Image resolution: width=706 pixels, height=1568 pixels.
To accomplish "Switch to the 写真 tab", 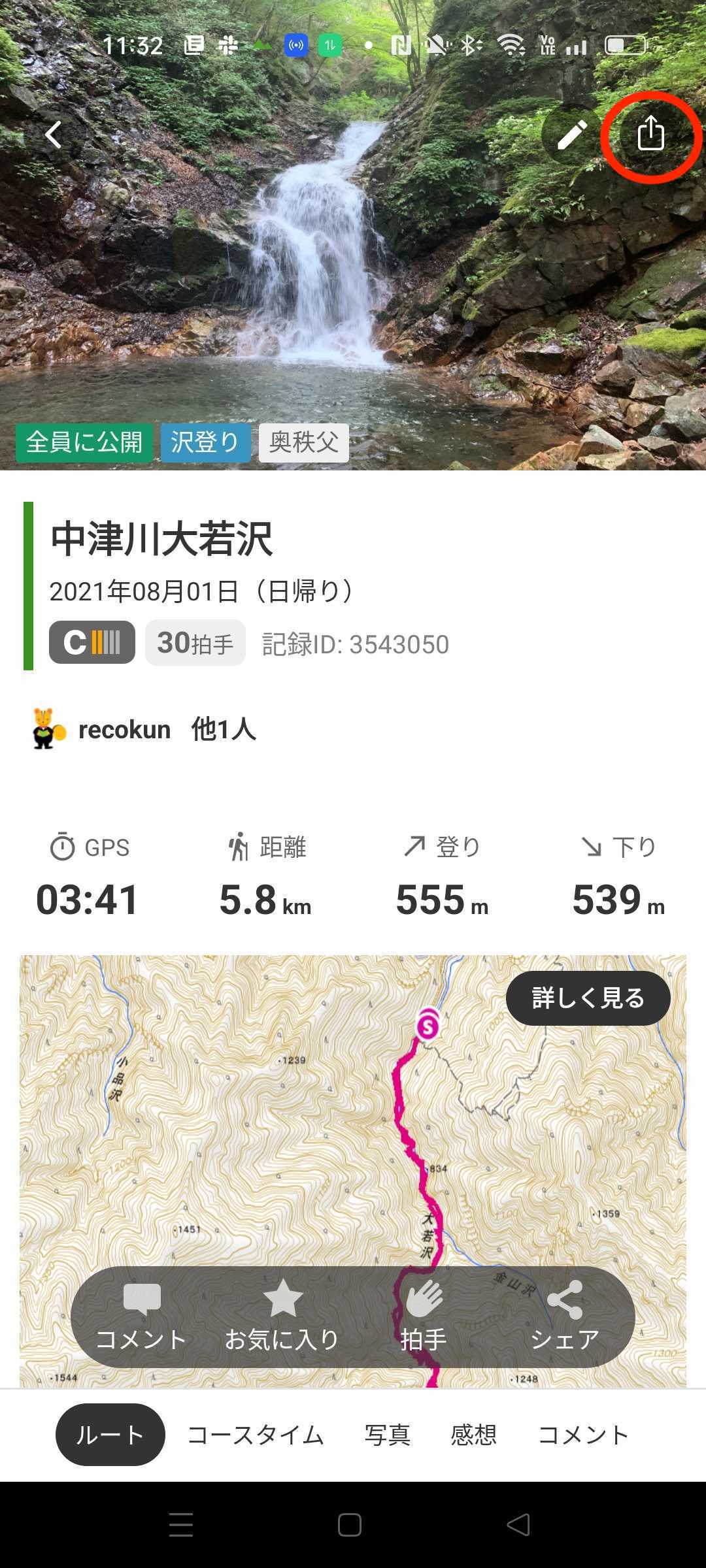I will (388, 1435).
